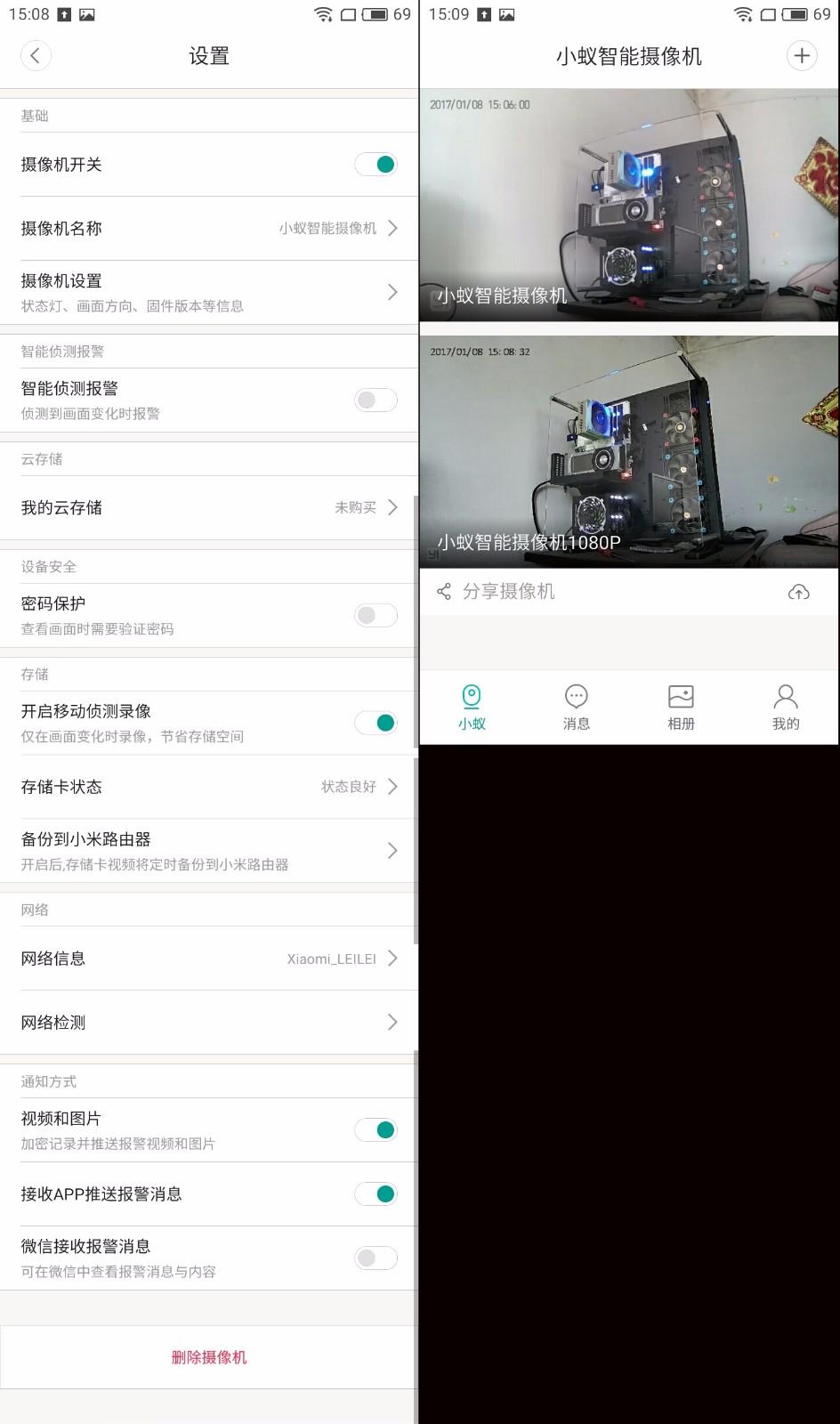Expand the 摄像机设置 row chevron
This screenshot has width=840, height=1424.
click(392, 292)
